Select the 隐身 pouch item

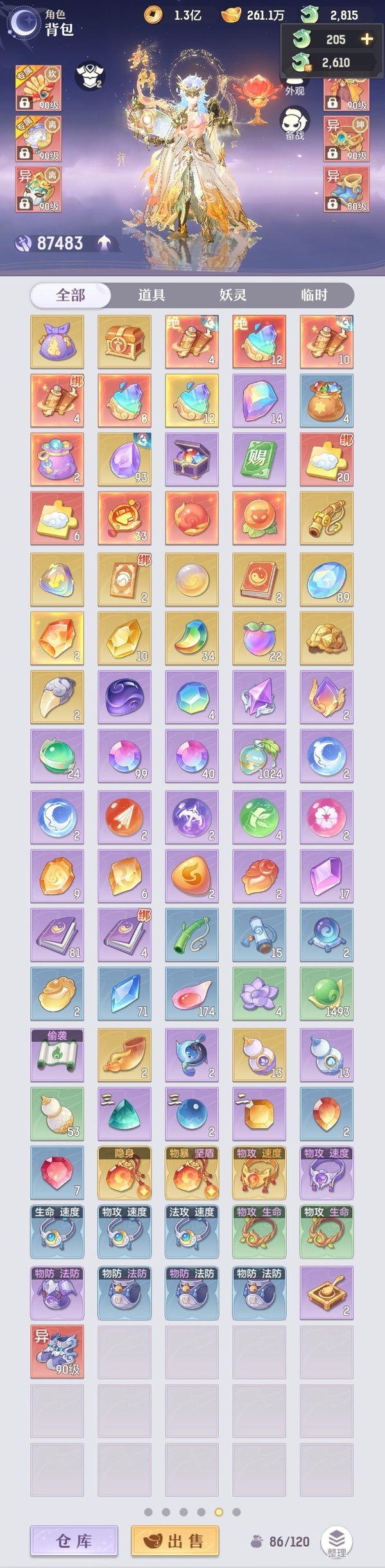[124, 1173]
